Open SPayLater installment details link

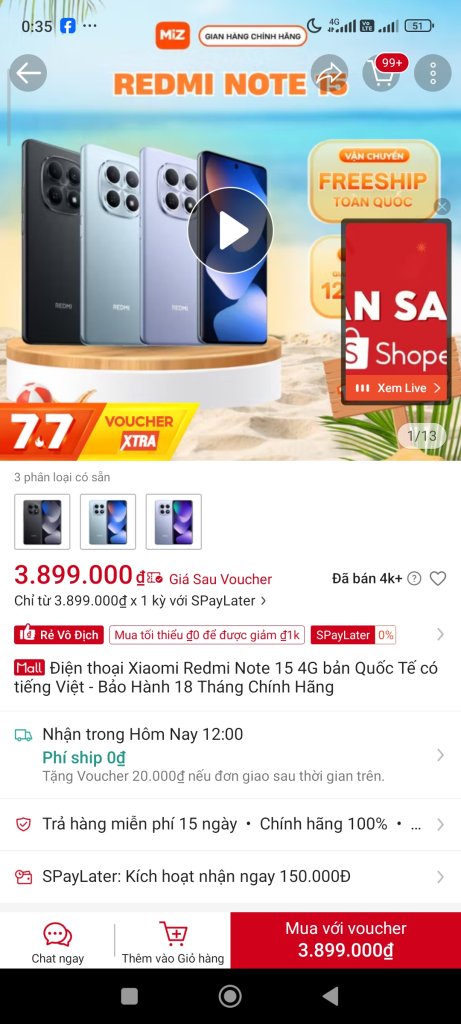[x=140, y=601]
